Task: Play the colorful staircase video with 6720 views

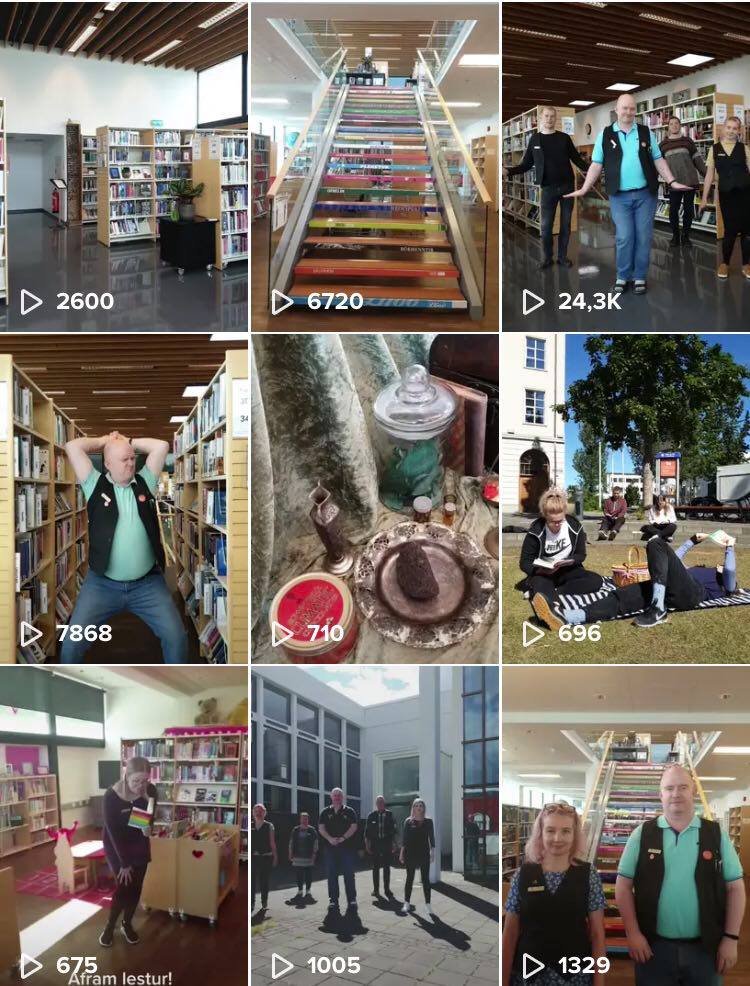Action: tap(374, 166)
